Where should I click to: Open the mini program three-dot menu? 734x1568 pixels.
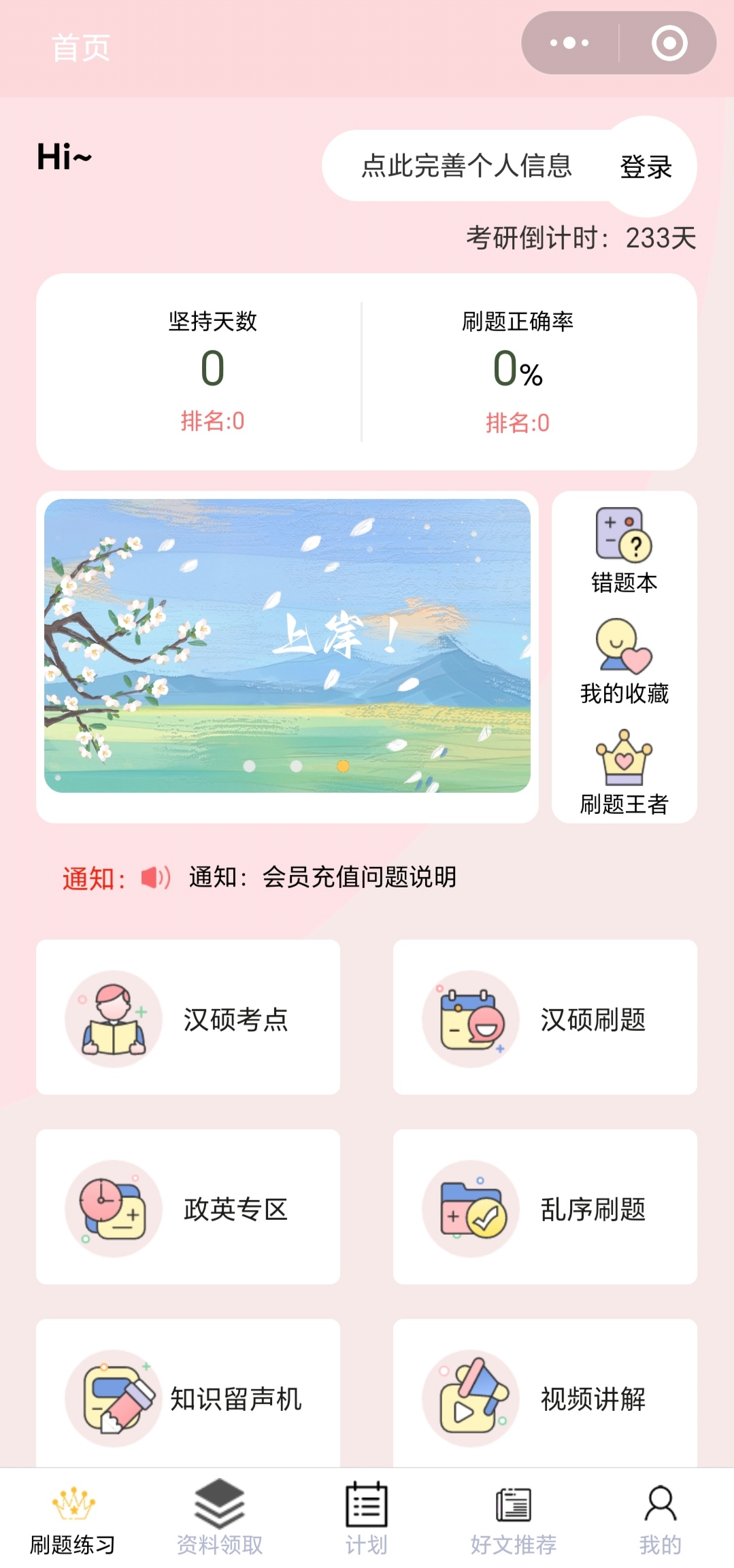coord(569,43)
